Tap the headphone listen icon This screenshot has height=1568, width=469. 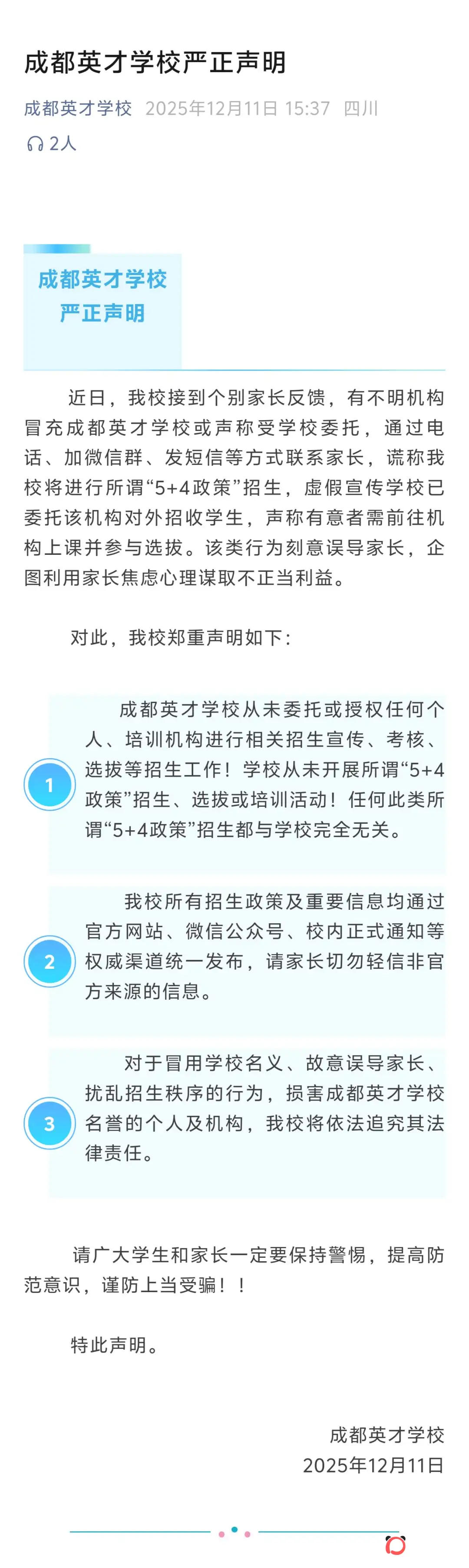coord(35,144)
